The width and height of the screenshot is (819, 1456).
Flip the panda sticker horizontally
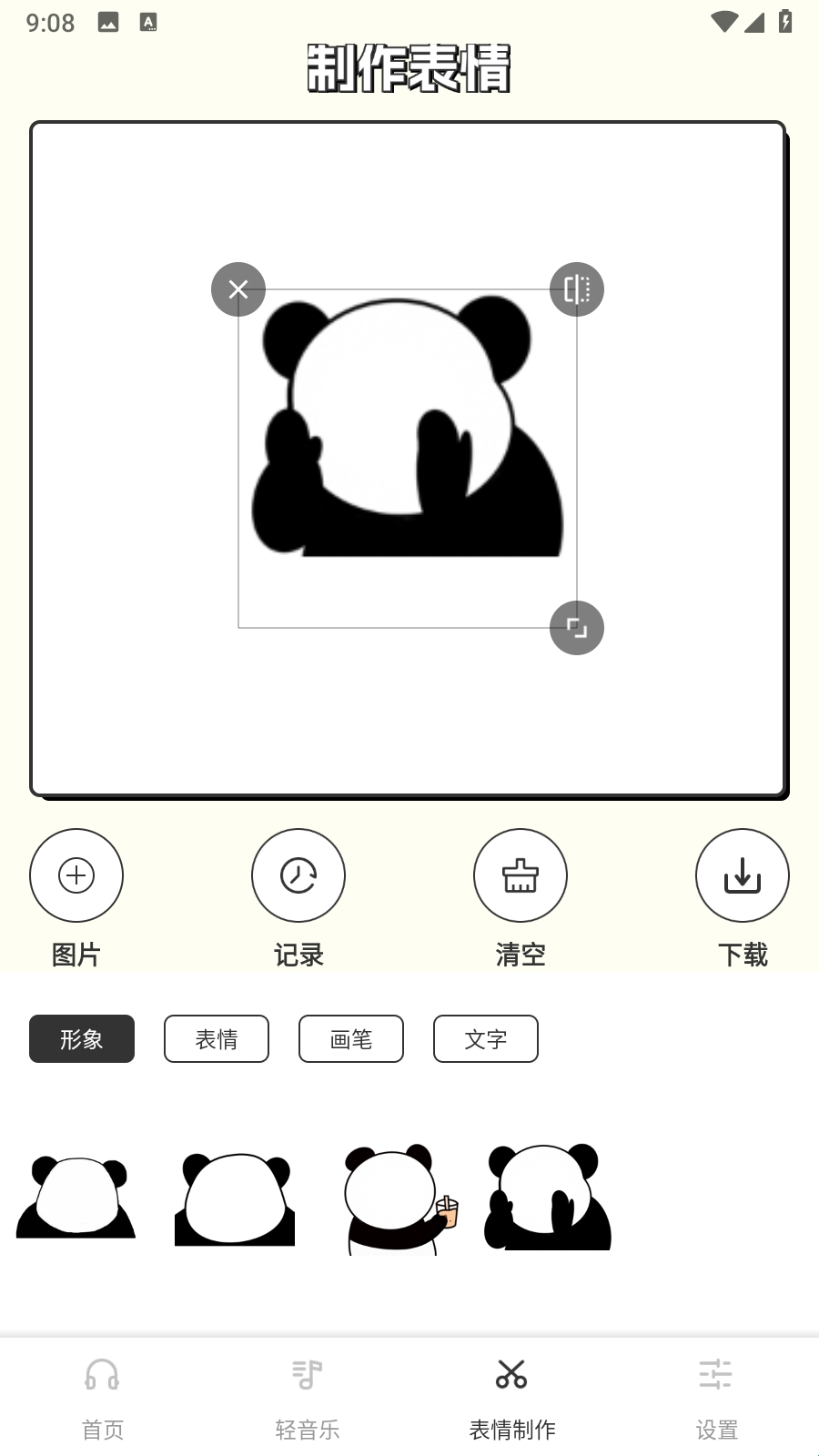(x=577, y=289)
